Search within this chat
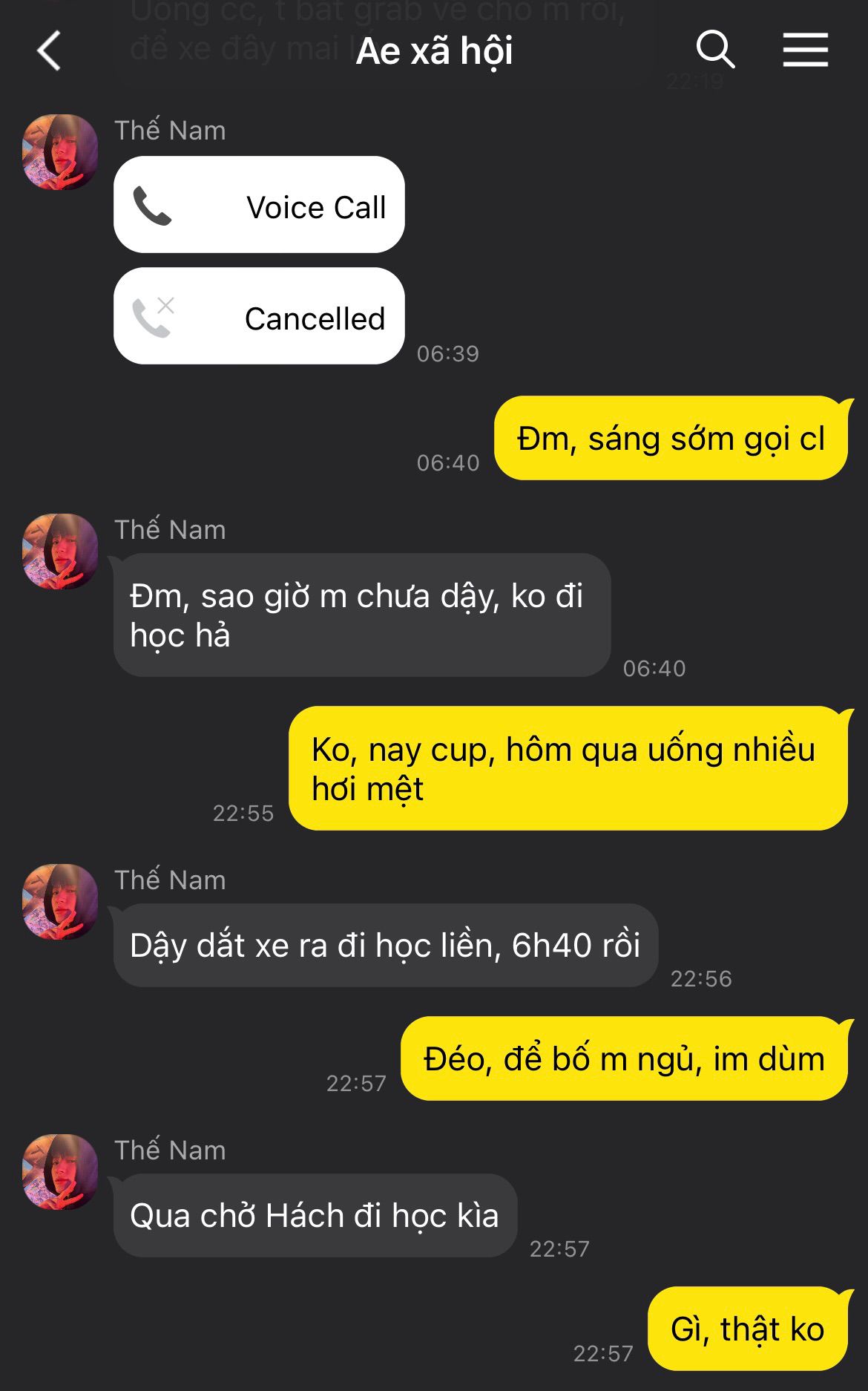The width and height of the screenshot is (868, 1391). (x=715, y=50)
